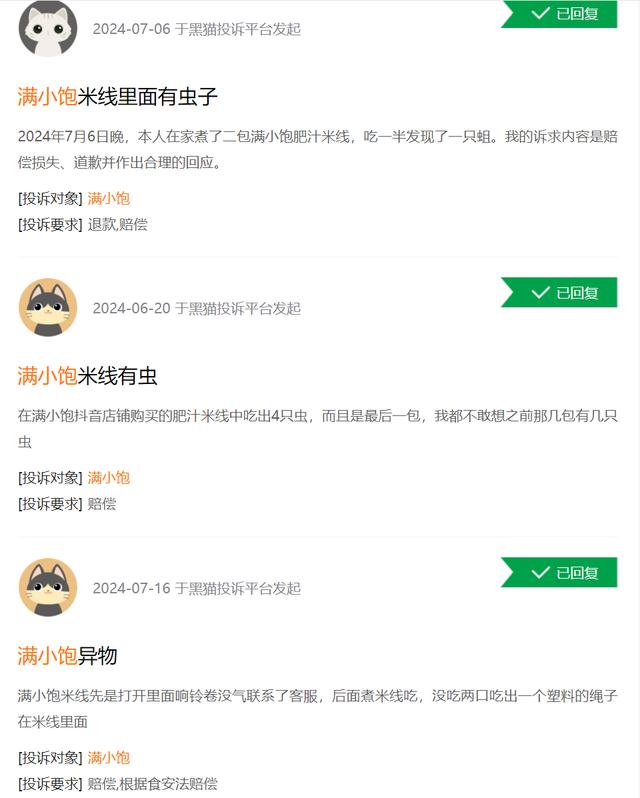View the avatar of the 2024-07-16 complainant
Viewport: 640px width, 798px height.
(48, 587)
